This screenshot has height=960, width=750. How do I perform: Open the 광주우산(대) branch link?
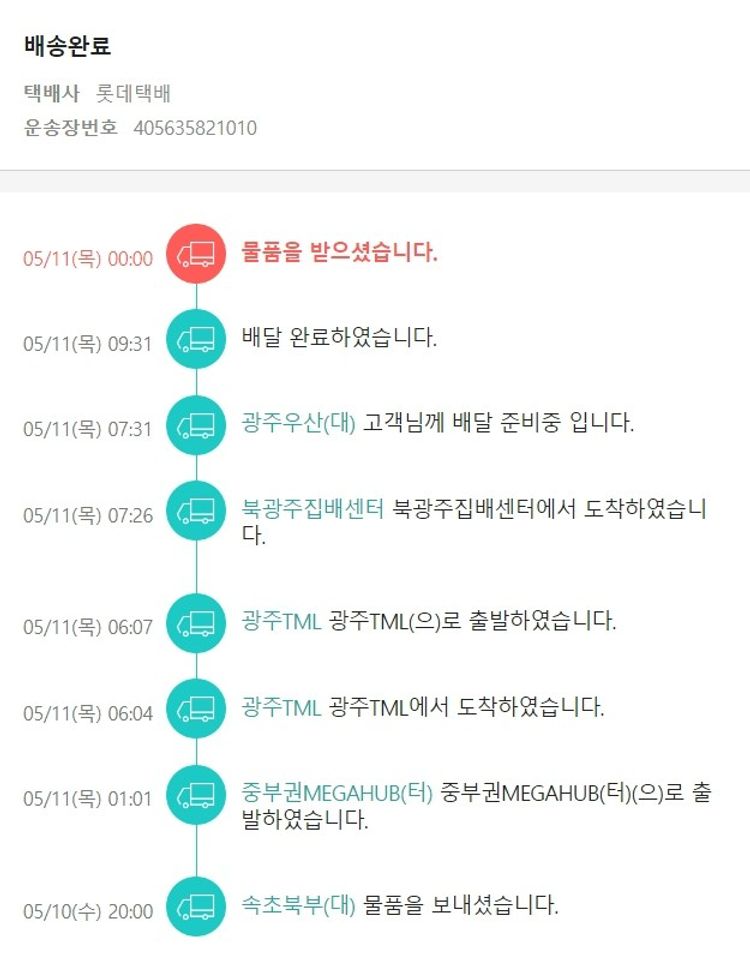point(298,422)
